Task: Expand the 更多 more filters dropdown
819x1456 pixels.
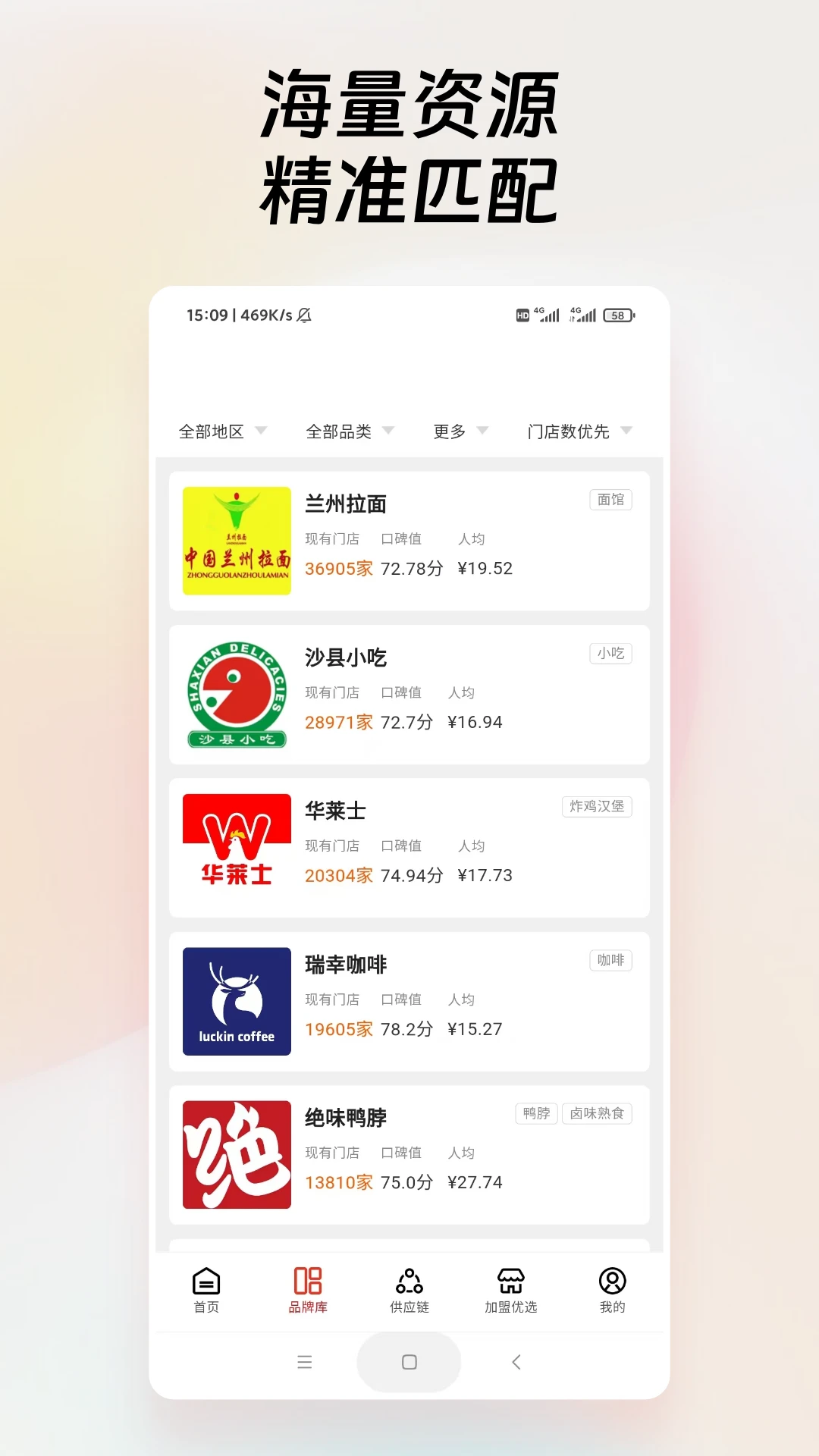Action: coord(460,431)
